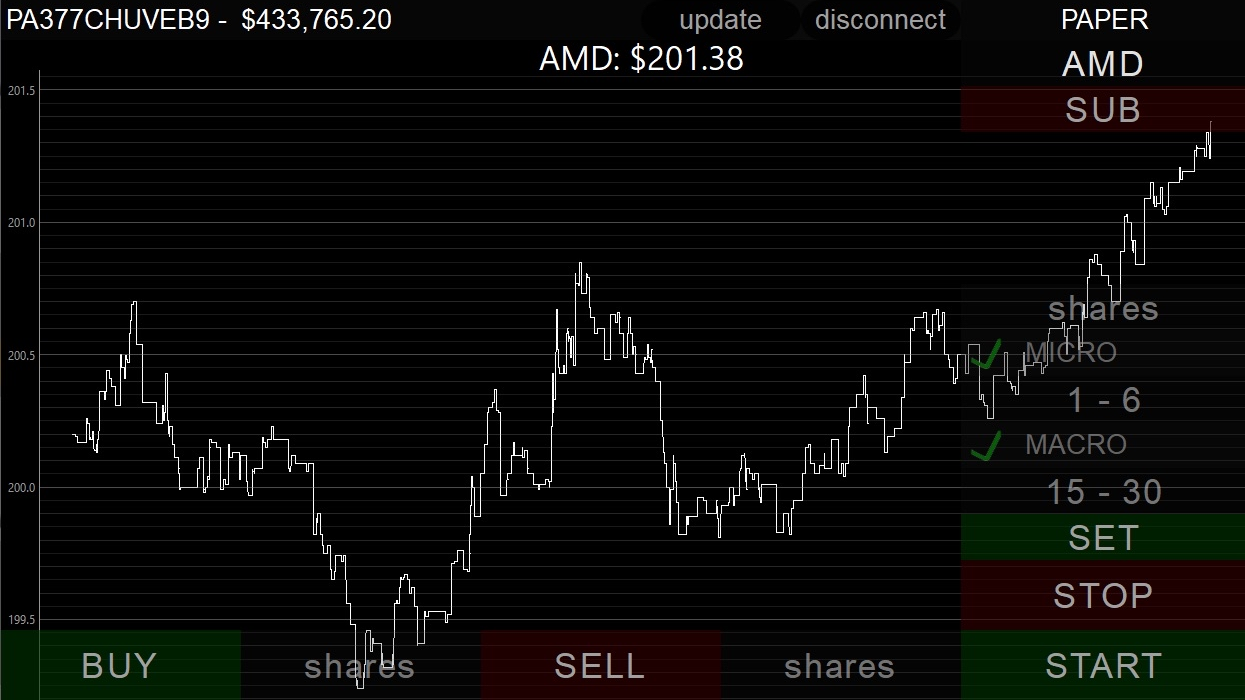1245x700 pixels.
Task: Edit the MICRO range 1 - 6
Action: (1104, 400)
